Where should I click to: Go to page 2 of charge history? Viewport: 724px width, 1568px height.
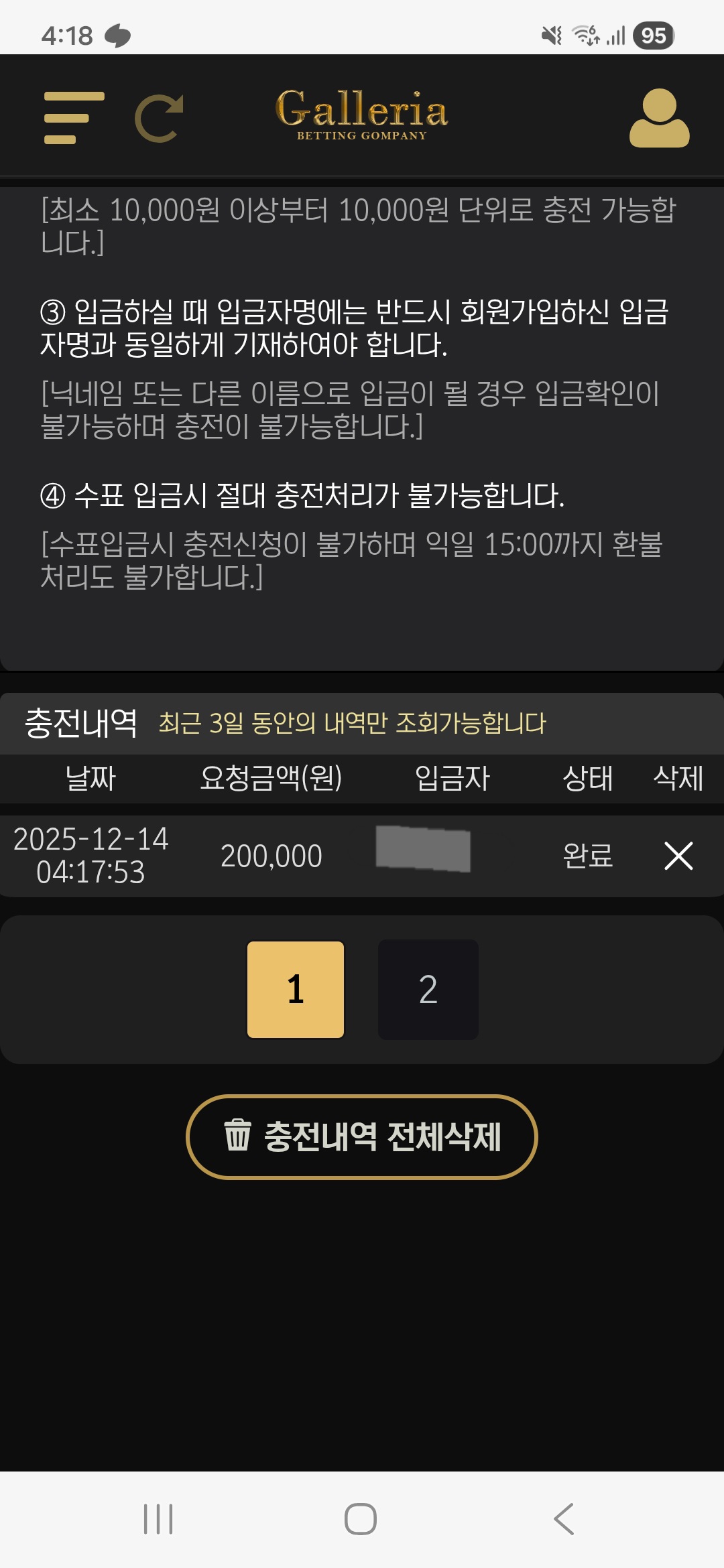coord(428,989)
